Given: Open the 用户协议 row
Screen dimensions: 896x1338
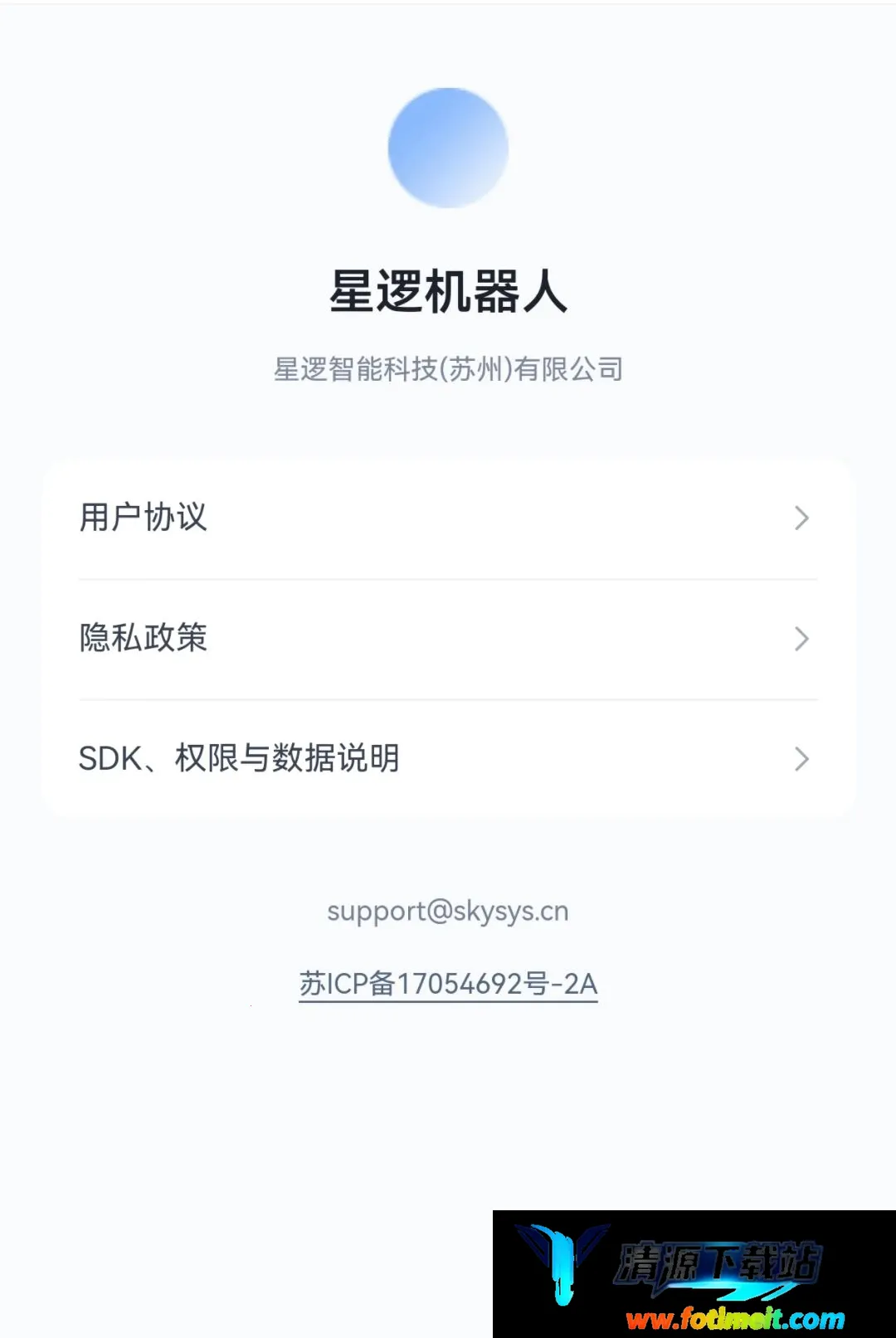Looking at the screenshot, I should (448, 518).
